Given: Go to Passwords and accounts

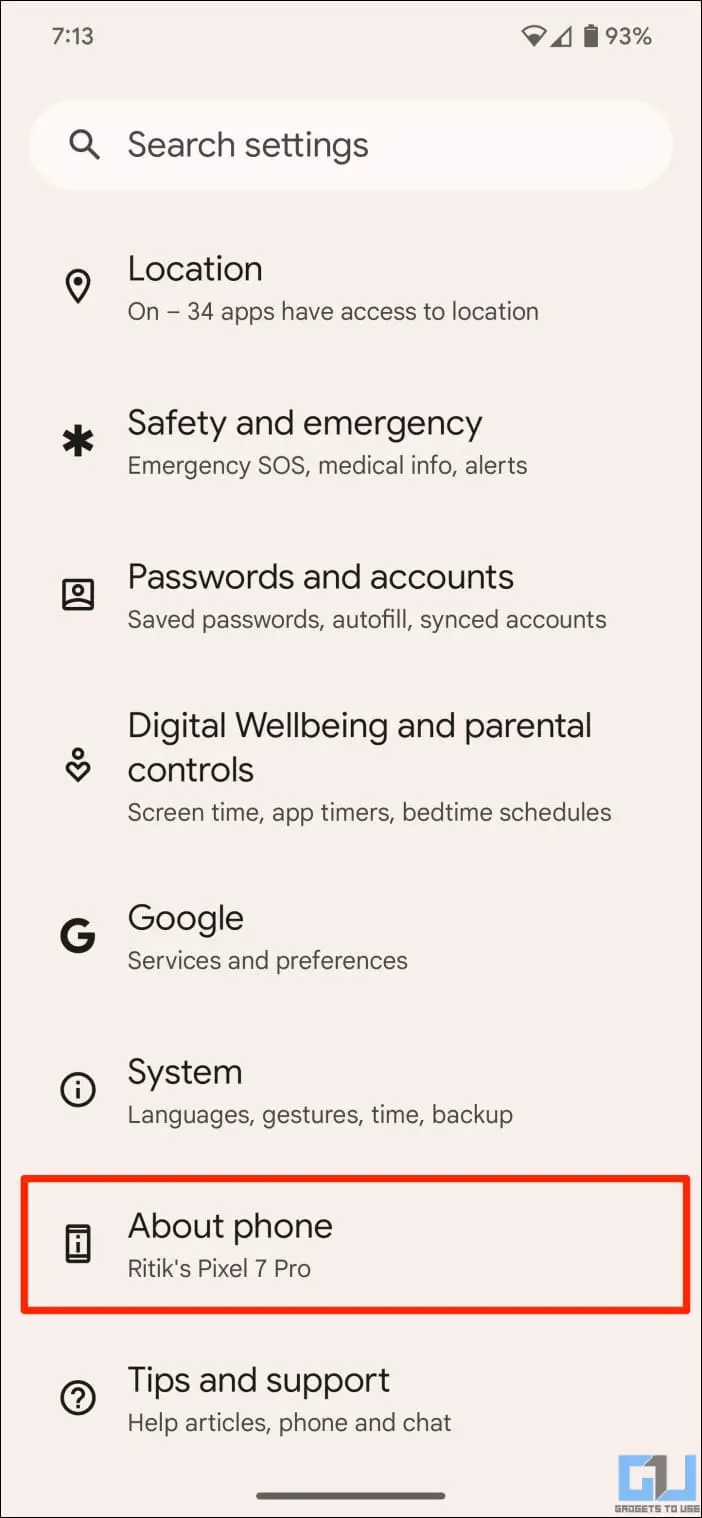Looking at the screenshot, I should (x=351, y=596).
